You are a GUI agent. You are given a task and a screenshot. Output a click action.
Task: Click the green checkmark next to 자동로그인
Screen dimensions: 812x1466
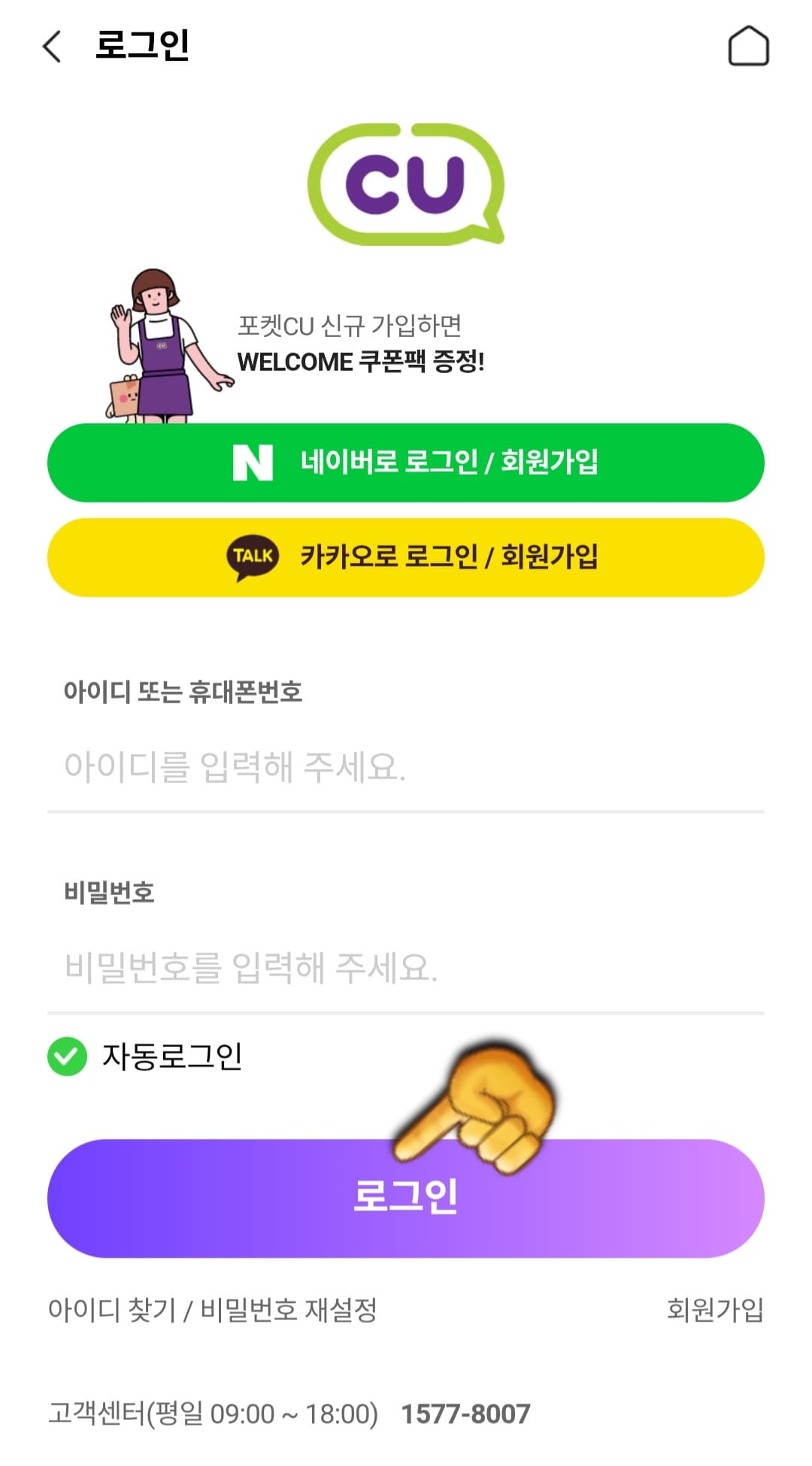(67, 1058)
